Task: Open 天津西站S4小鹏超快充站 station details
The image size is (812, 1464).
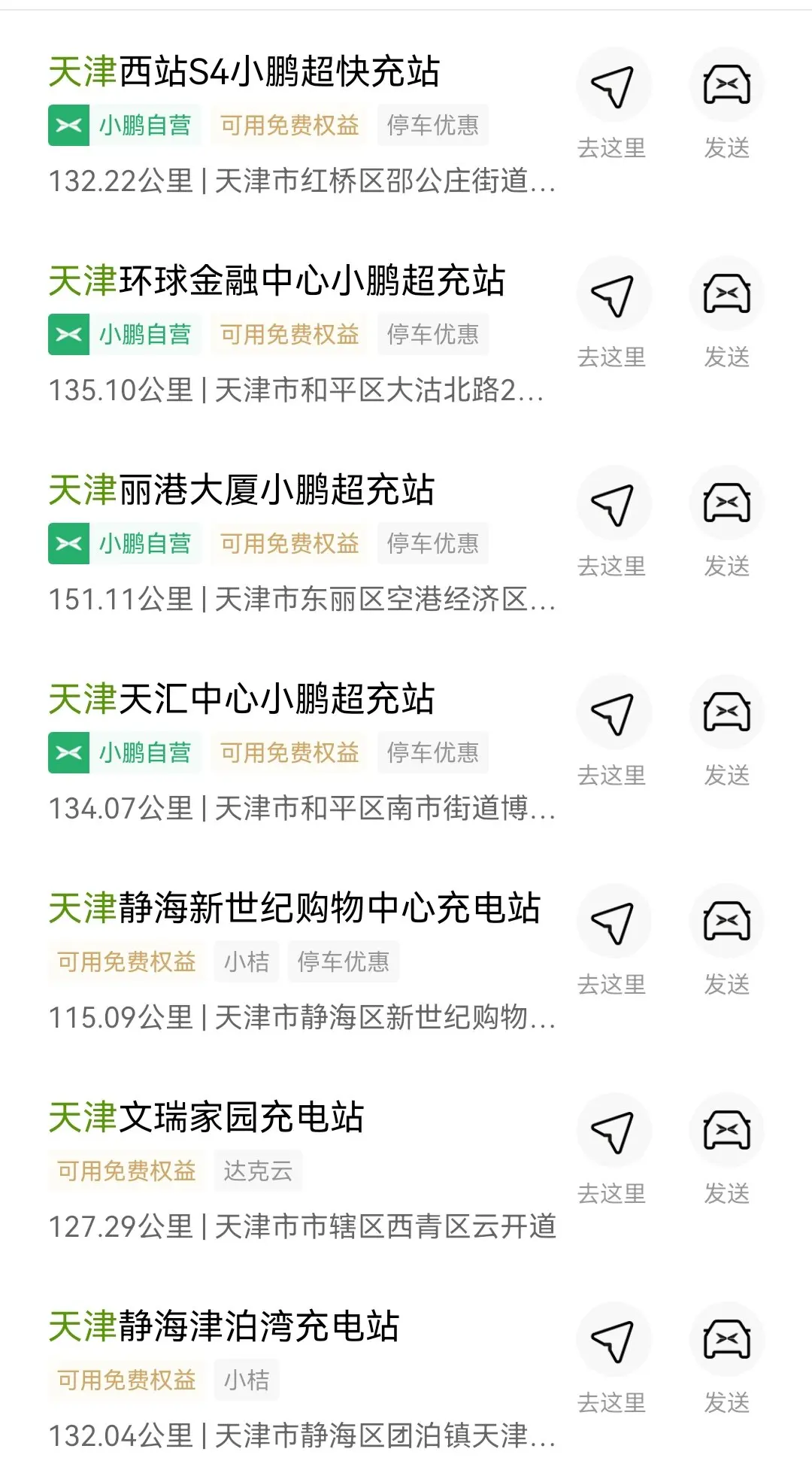Action: point(244,72)
